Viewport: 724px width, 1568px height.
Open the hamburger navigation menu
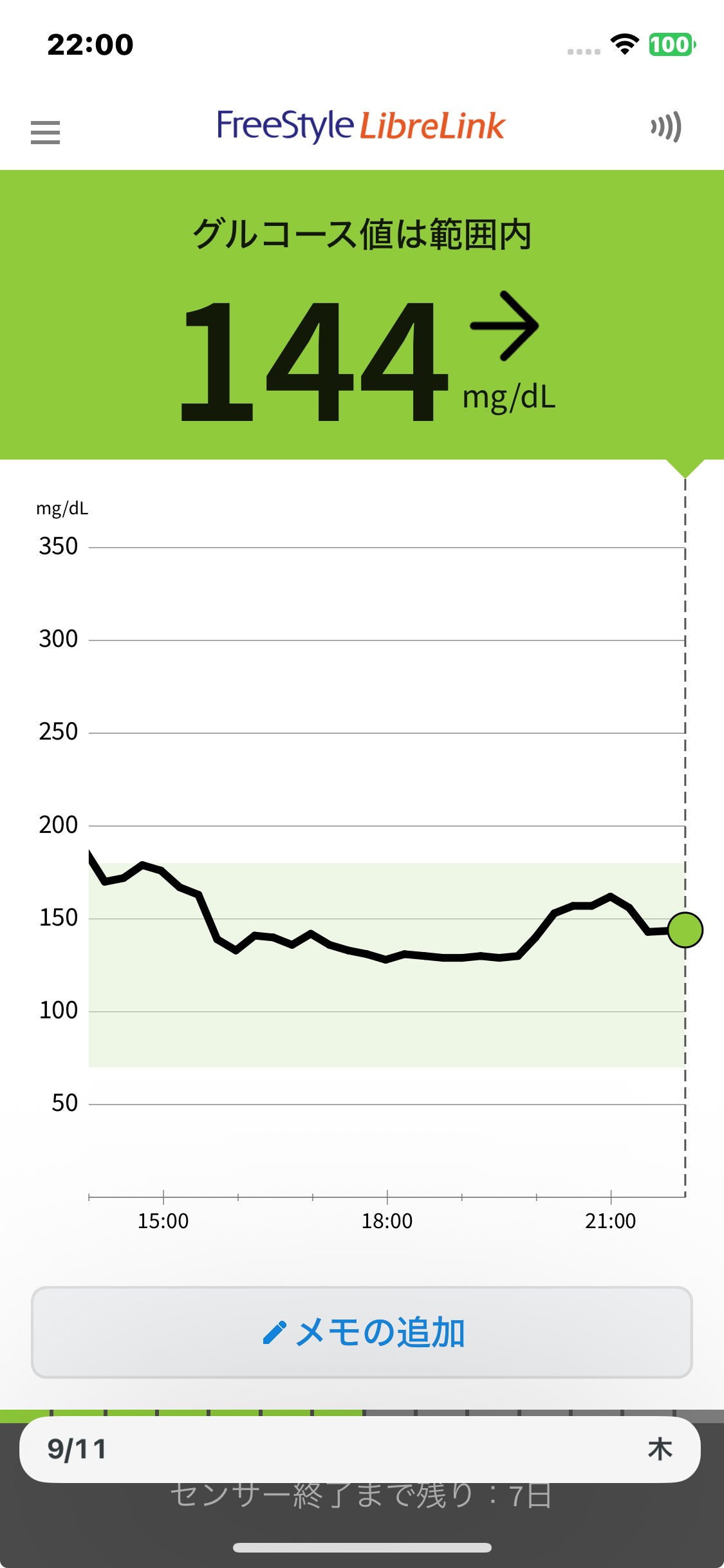(x=45, y=132)
